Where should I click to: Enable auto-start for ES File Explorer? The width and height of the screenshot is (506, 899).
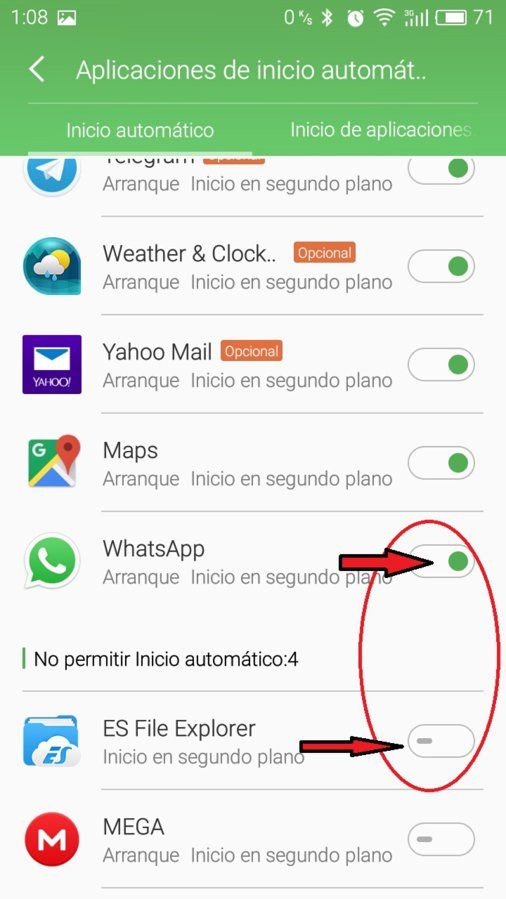pyautogui.click(x=441, y=741)
